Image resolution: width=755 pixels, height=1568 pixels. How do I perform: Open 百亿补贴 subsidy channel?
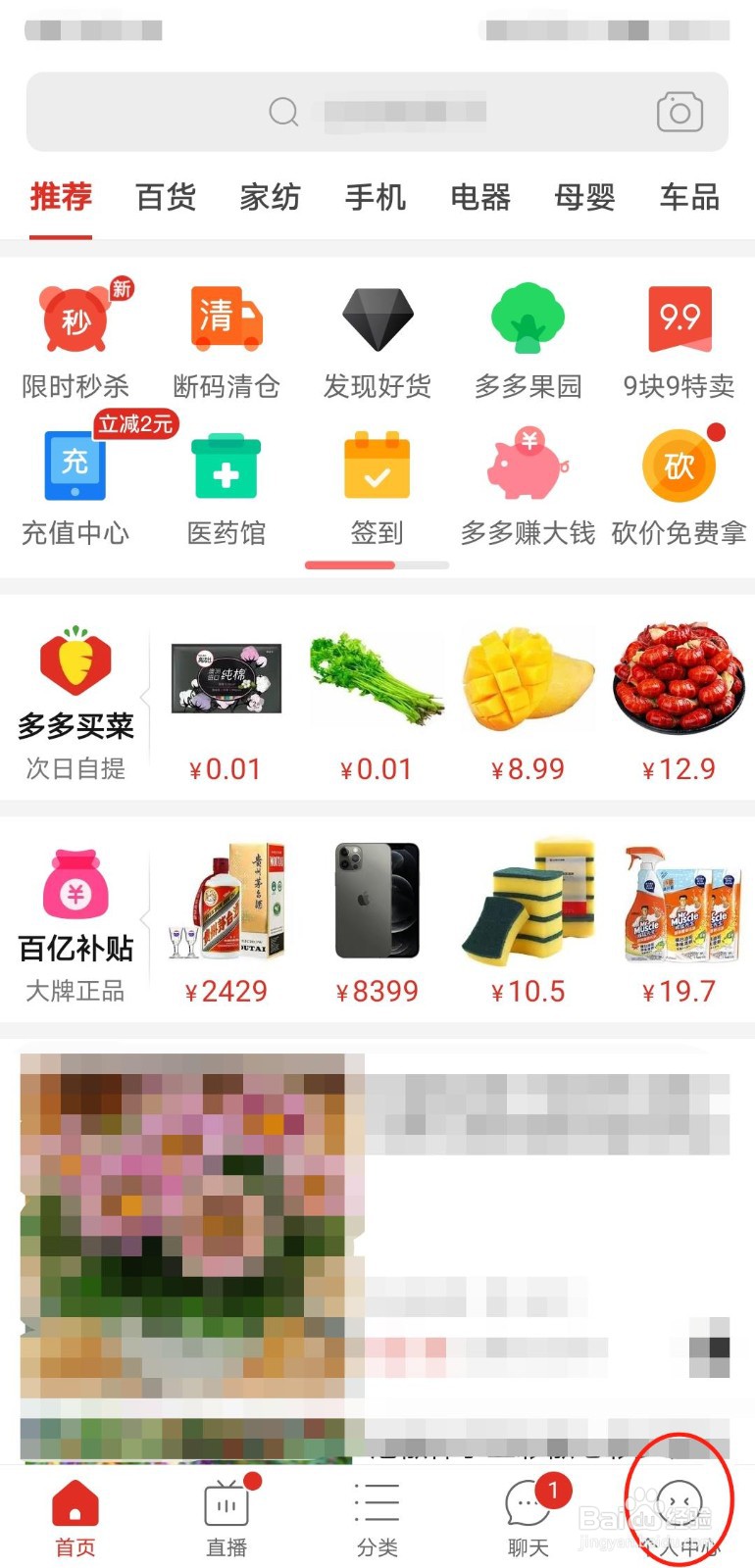[76, 921]
